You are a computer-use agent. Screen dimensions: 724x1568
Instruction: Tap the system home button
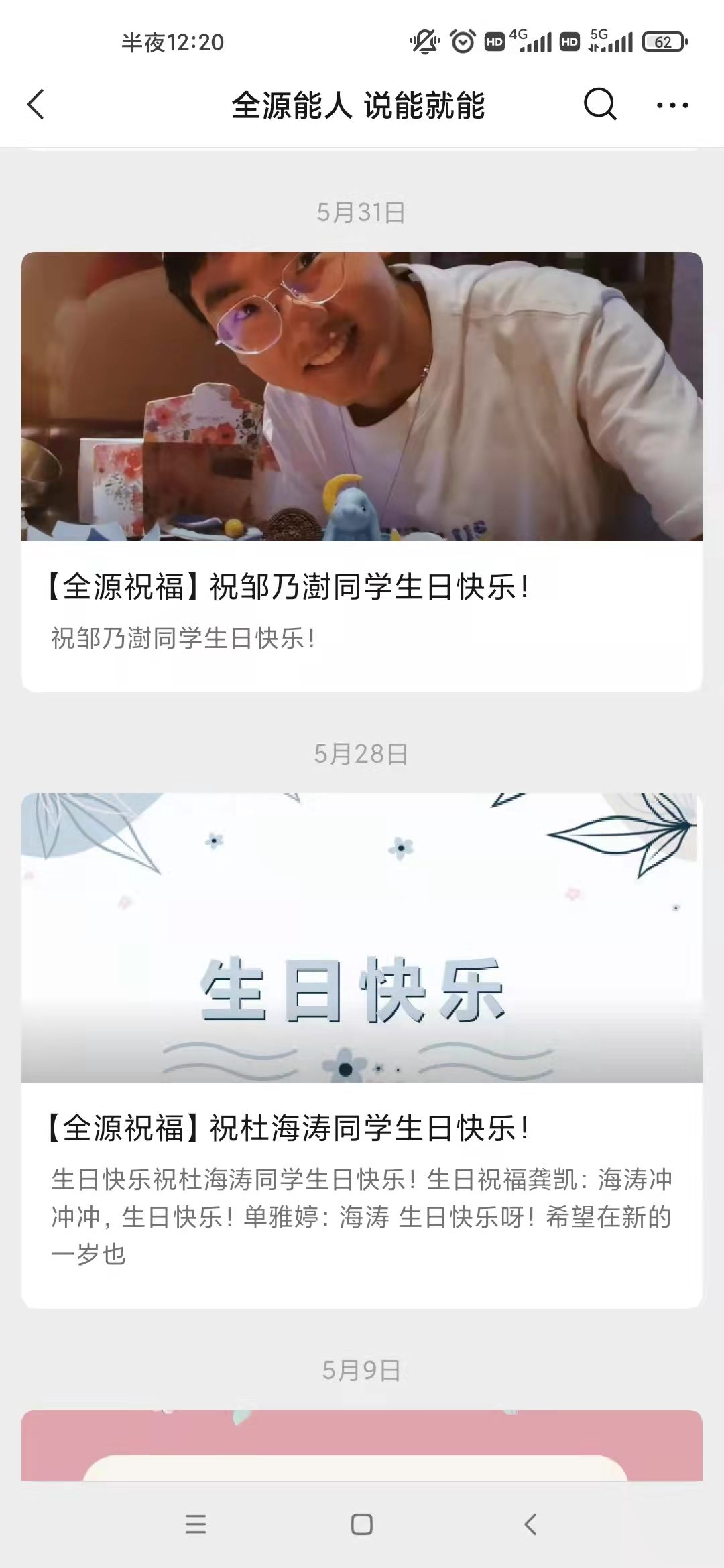362,1524
